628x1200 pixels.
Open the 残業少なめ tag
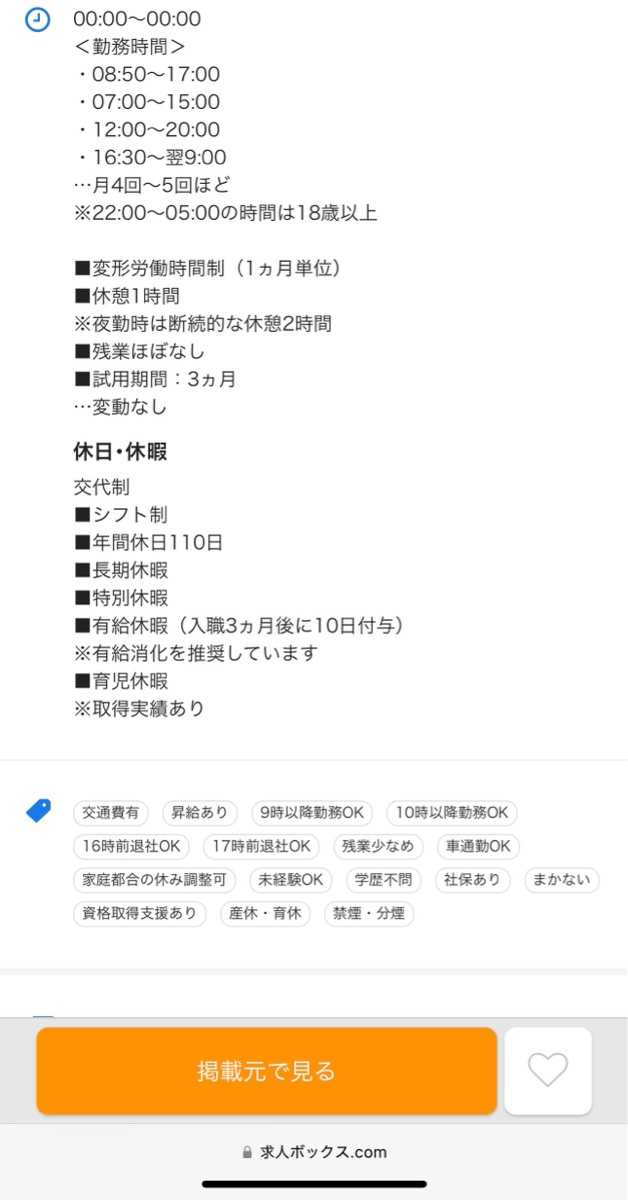point(378,846)
